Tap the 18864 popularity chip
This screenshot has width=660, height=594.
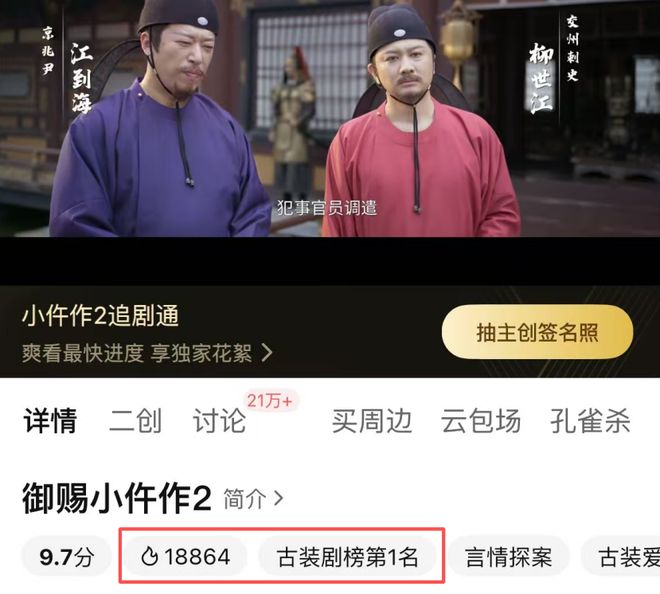(x=185, y=557)
